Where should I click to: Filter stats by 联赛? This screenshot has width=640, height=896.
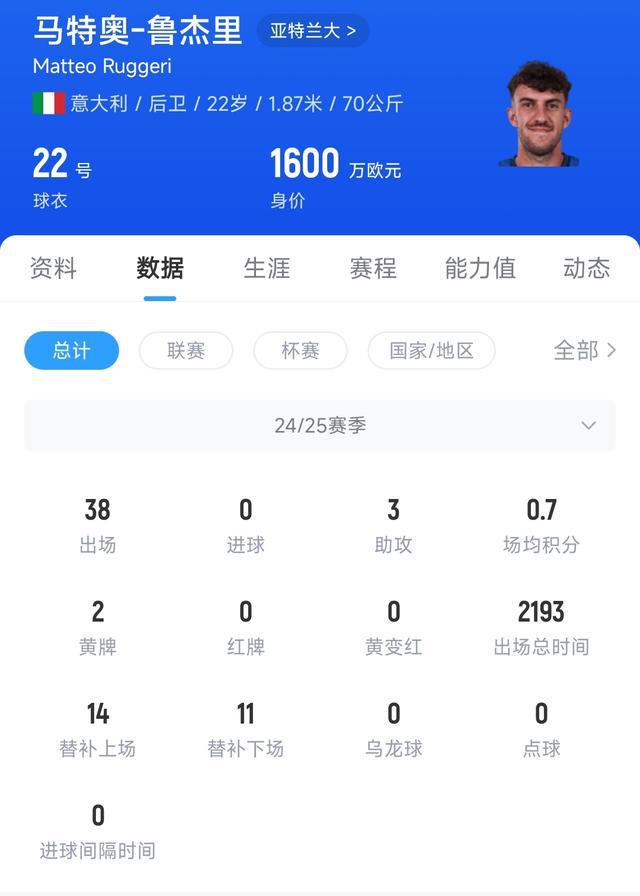(x=186, y=351)
